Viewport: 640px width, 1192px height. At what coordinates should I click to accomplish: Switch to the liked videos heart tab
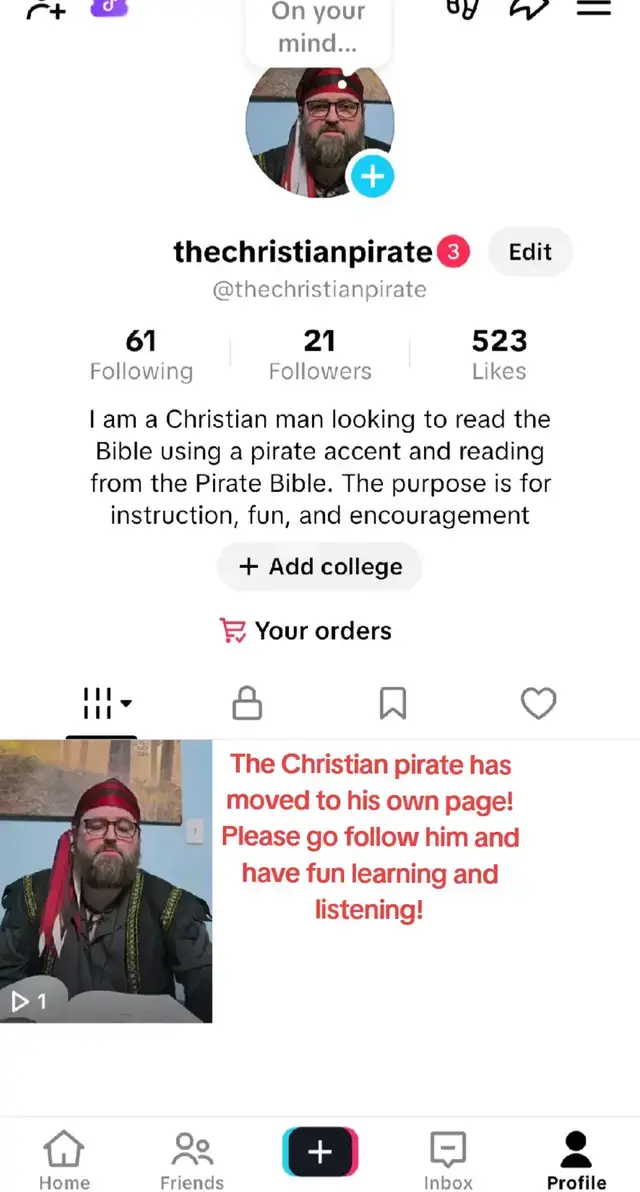point(539,704)
